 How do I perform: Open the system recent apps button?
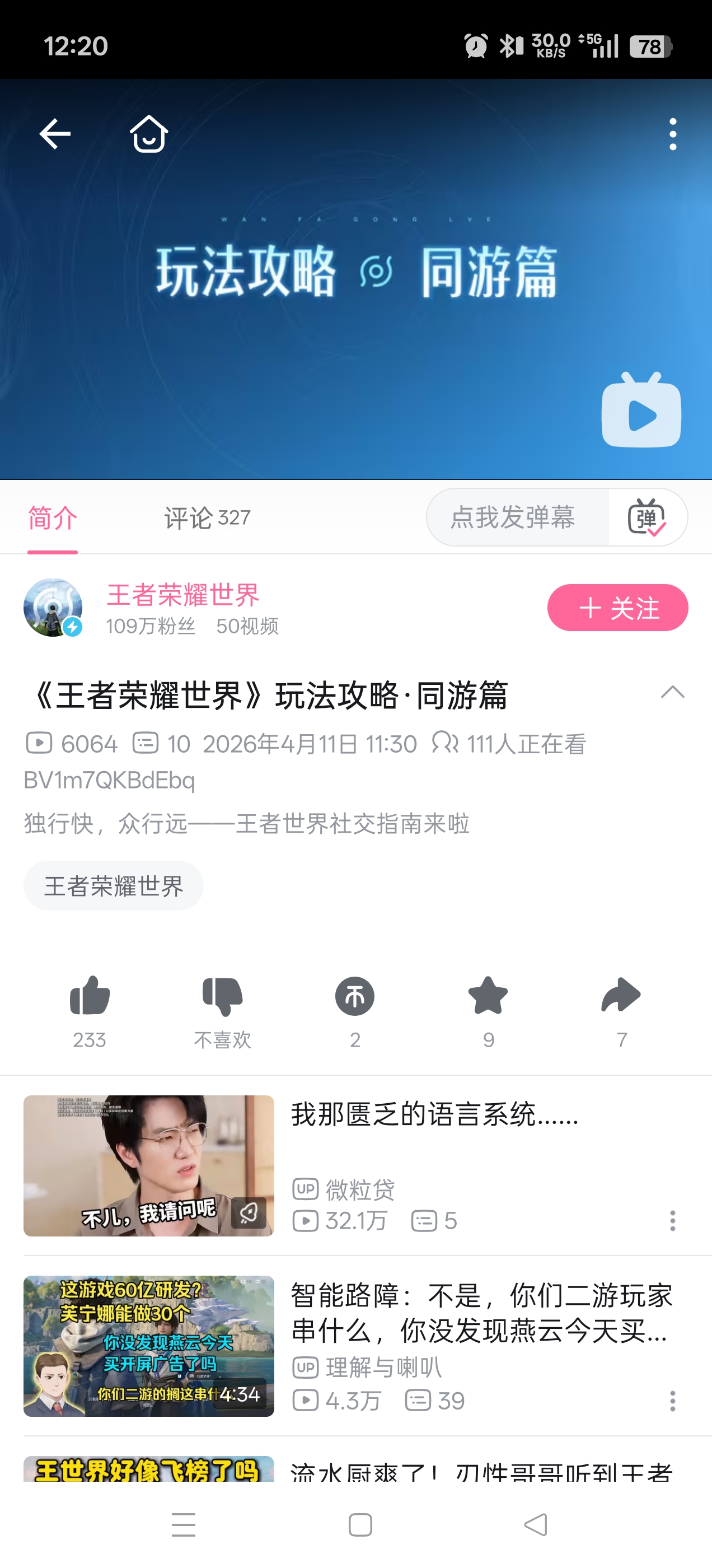click(183, 1524)
